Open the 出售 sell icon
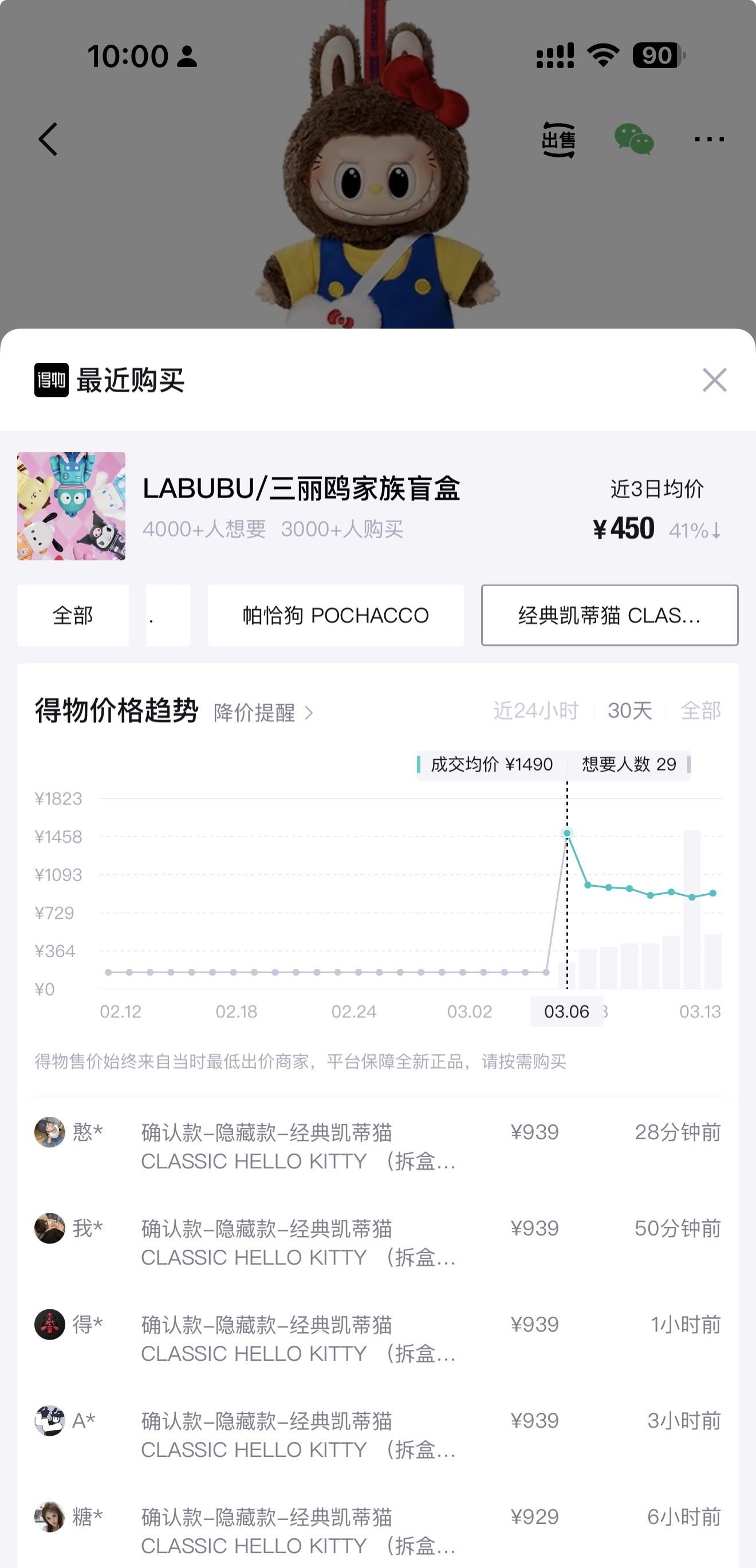 pos(558,139)
